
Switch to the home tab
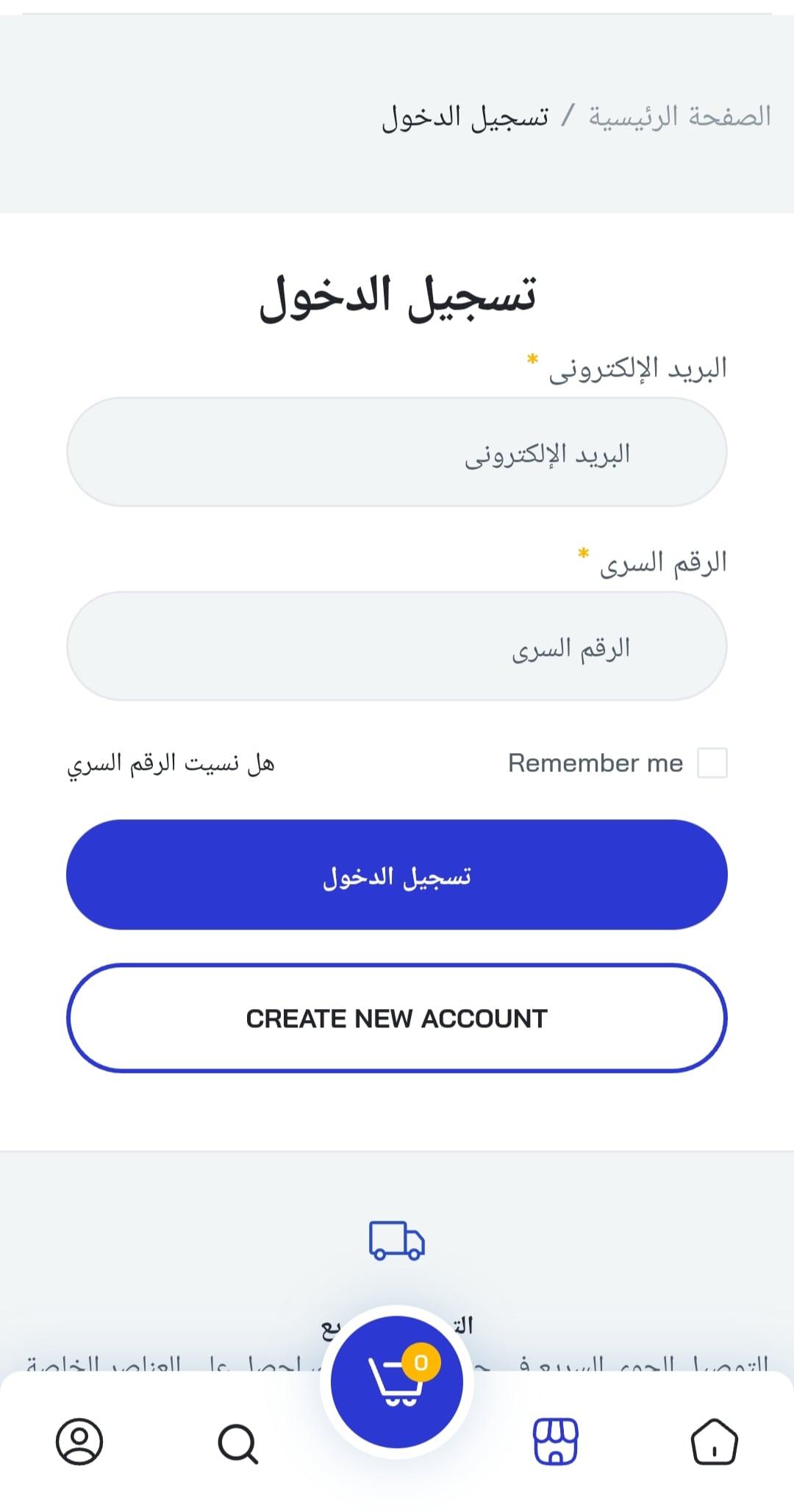tap(714, 1441)
